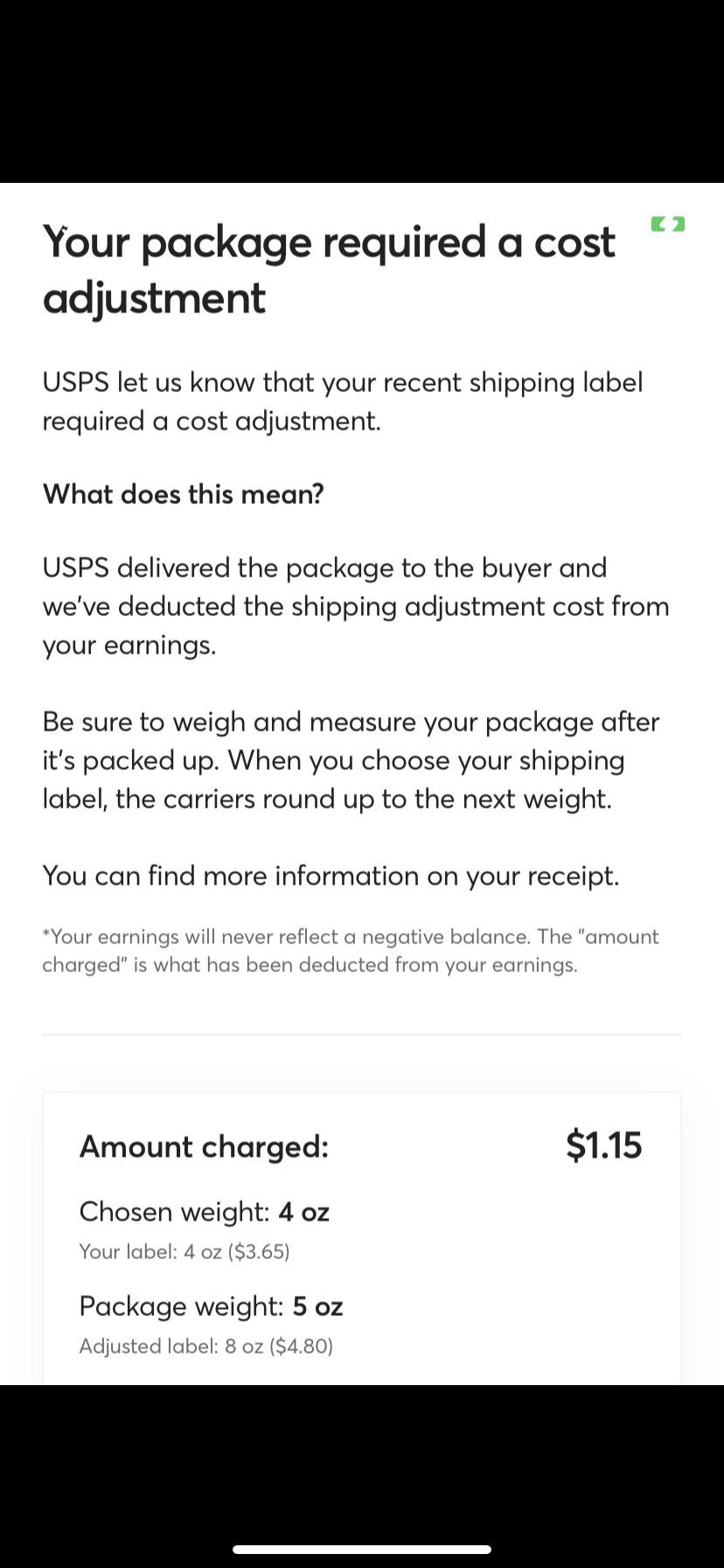Tap the receipt information sentence

(x=331, y=875)
